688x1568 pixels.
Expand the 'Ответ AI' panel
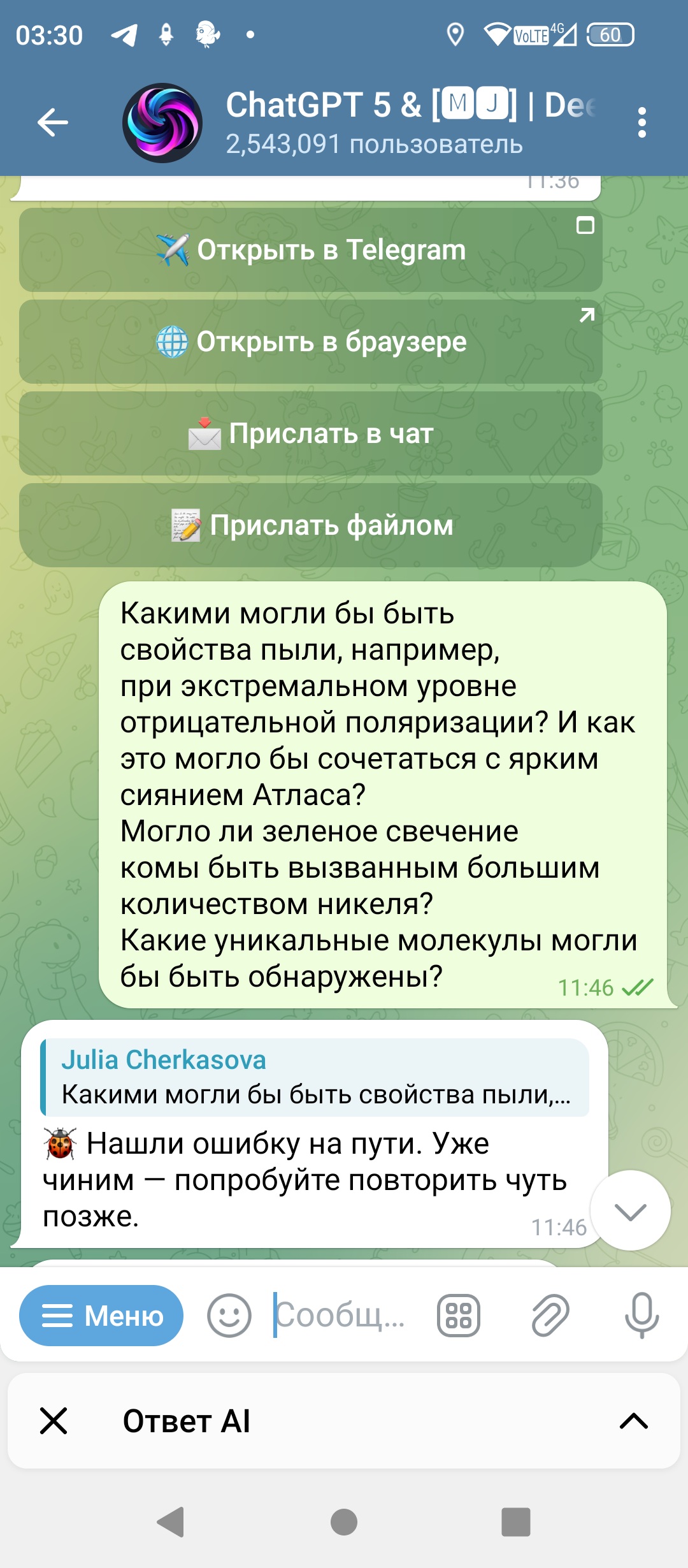click(x=634, y=1421)
